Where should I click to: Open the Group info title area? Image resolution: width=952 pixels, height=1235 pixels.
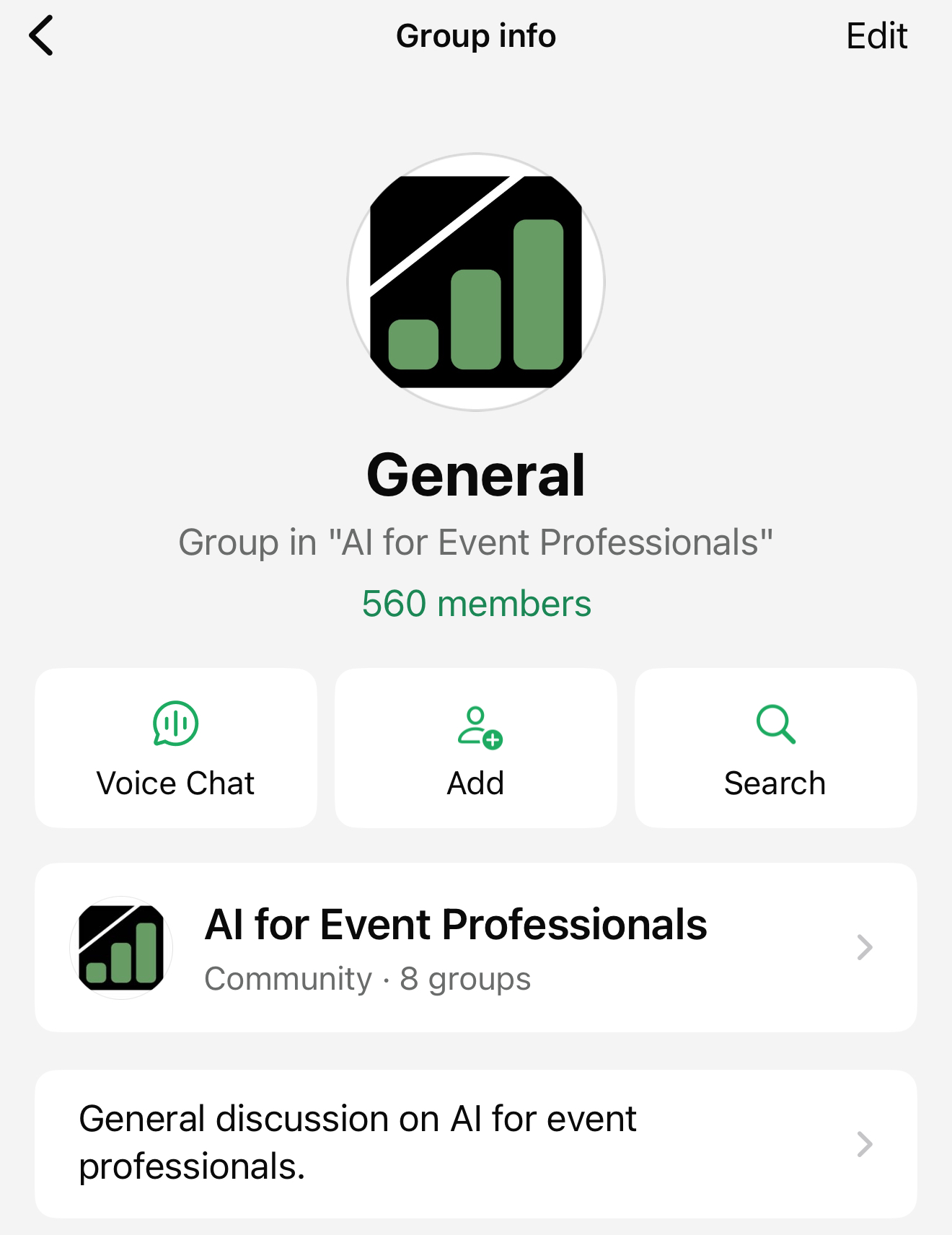coord(476,35)
